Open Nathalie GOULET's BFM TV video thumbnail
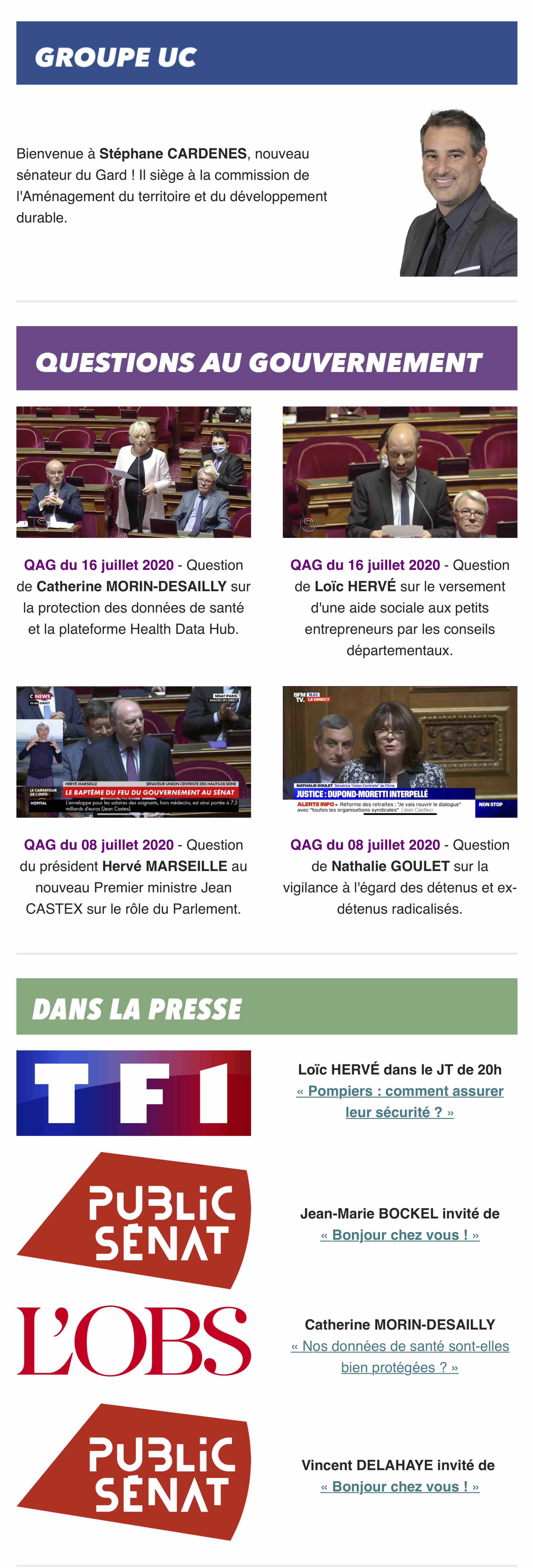533x1568 pixels. pos(400,752)
